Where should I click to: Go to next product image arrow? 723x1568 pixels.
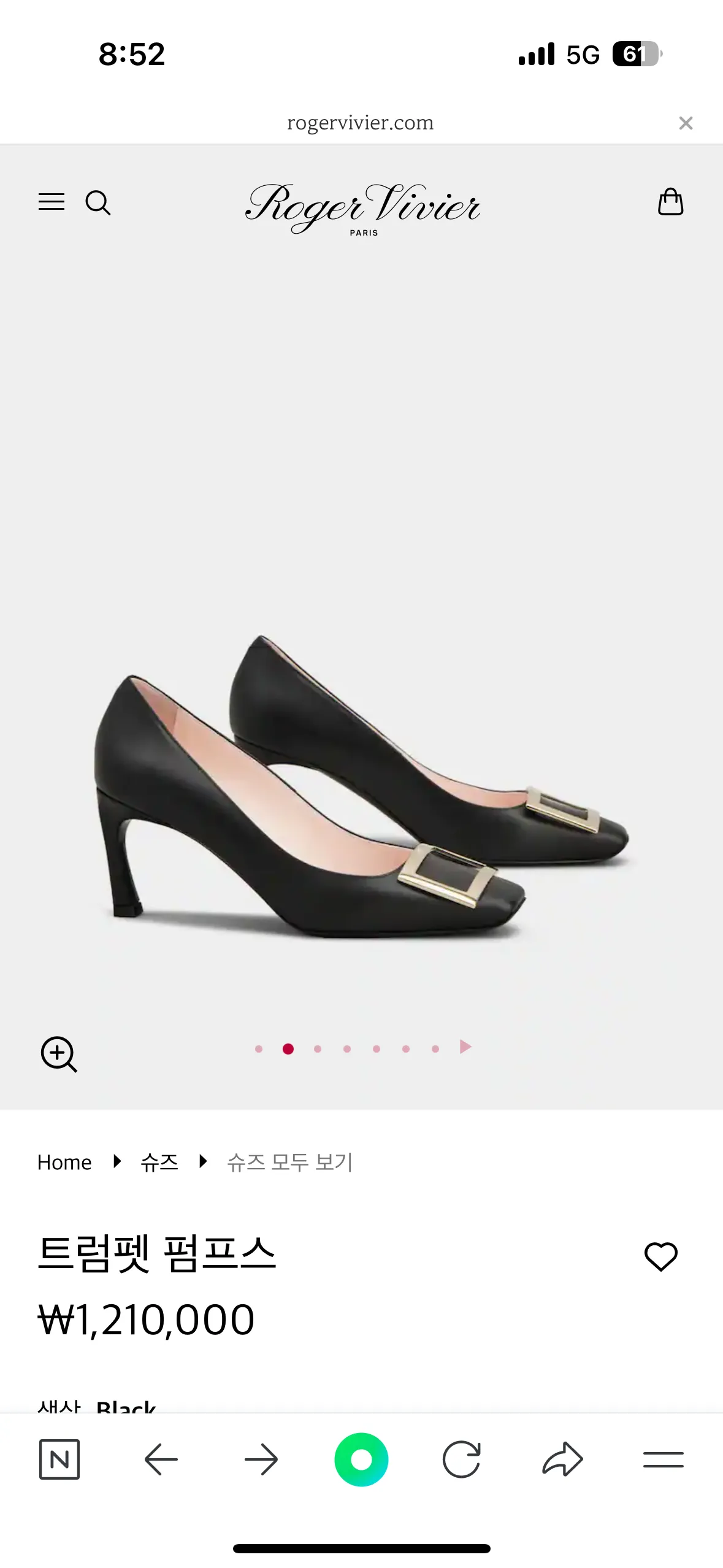tap(465, 1047)
